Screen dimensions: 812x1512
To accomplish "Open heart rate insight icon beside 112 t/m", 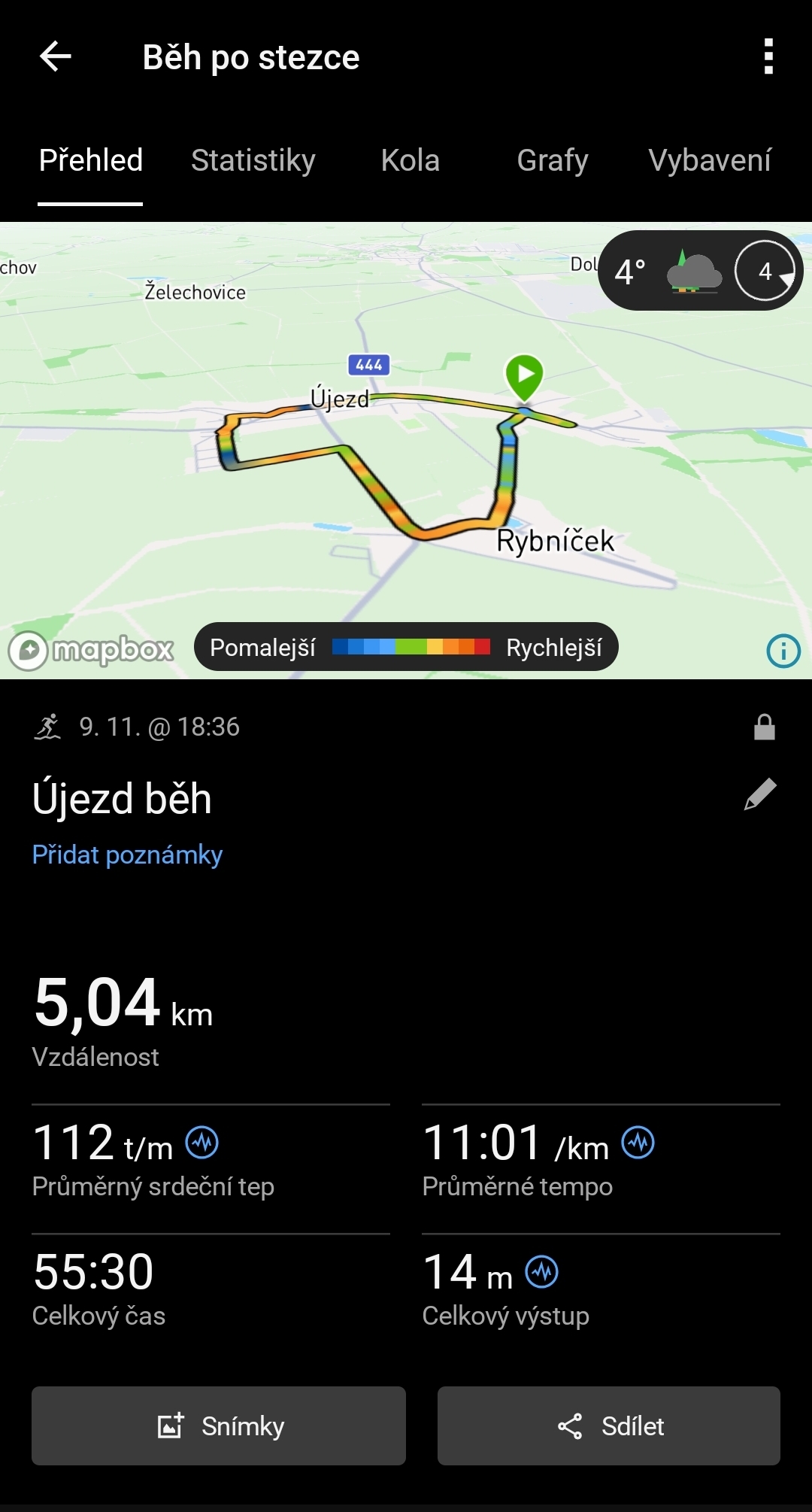I will tap(202, 1143).
